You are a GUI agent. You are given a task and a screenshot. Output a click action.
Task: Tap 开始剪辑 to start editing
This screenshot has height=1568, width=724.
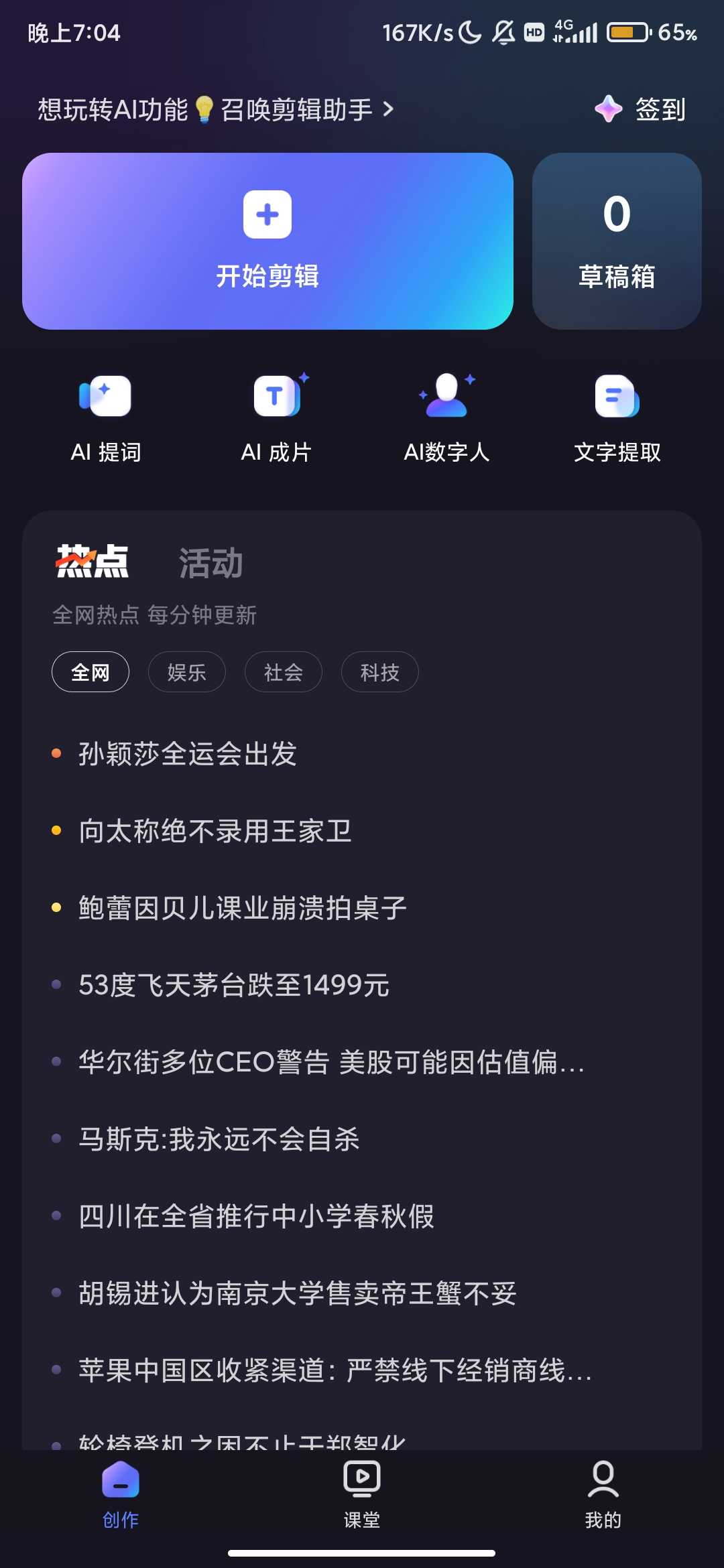coord(267,241)
